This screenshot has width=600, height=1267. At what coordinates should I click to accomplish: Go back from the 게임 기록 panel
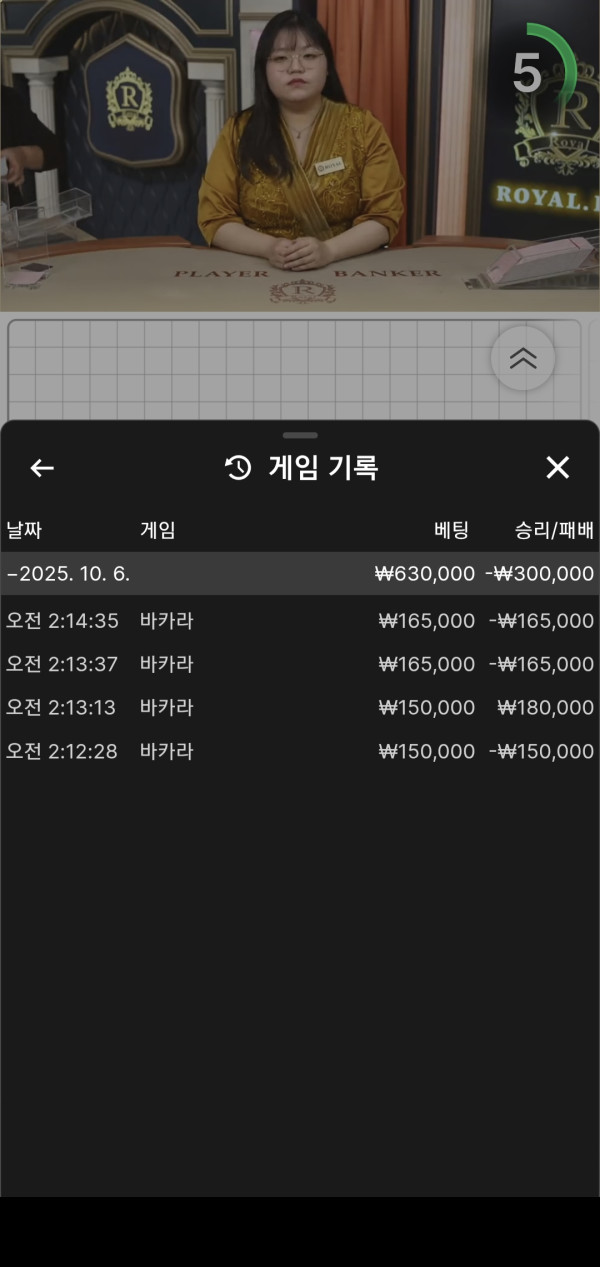click(42, 468)
